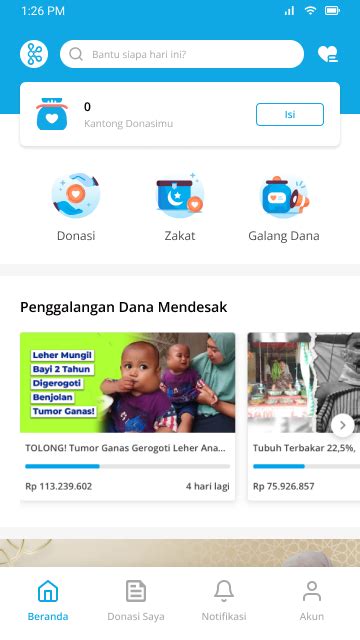Screen dimensions: 360x640
Task: Tap the search box "Bantu siapa hari ini?"
Action: click(182, 54)
